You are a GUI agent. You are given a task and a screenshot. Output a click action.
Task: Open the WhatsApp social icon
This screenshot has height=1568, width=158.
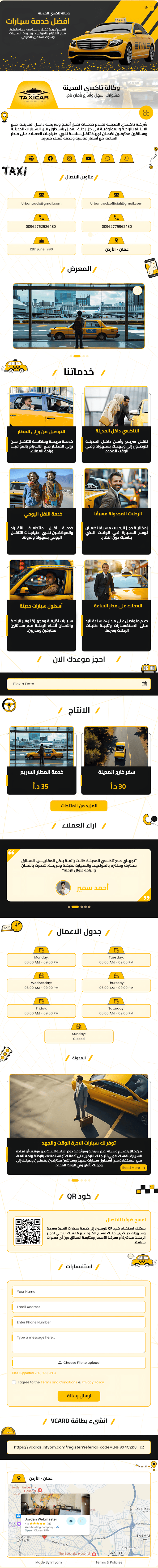click(108, 158)
